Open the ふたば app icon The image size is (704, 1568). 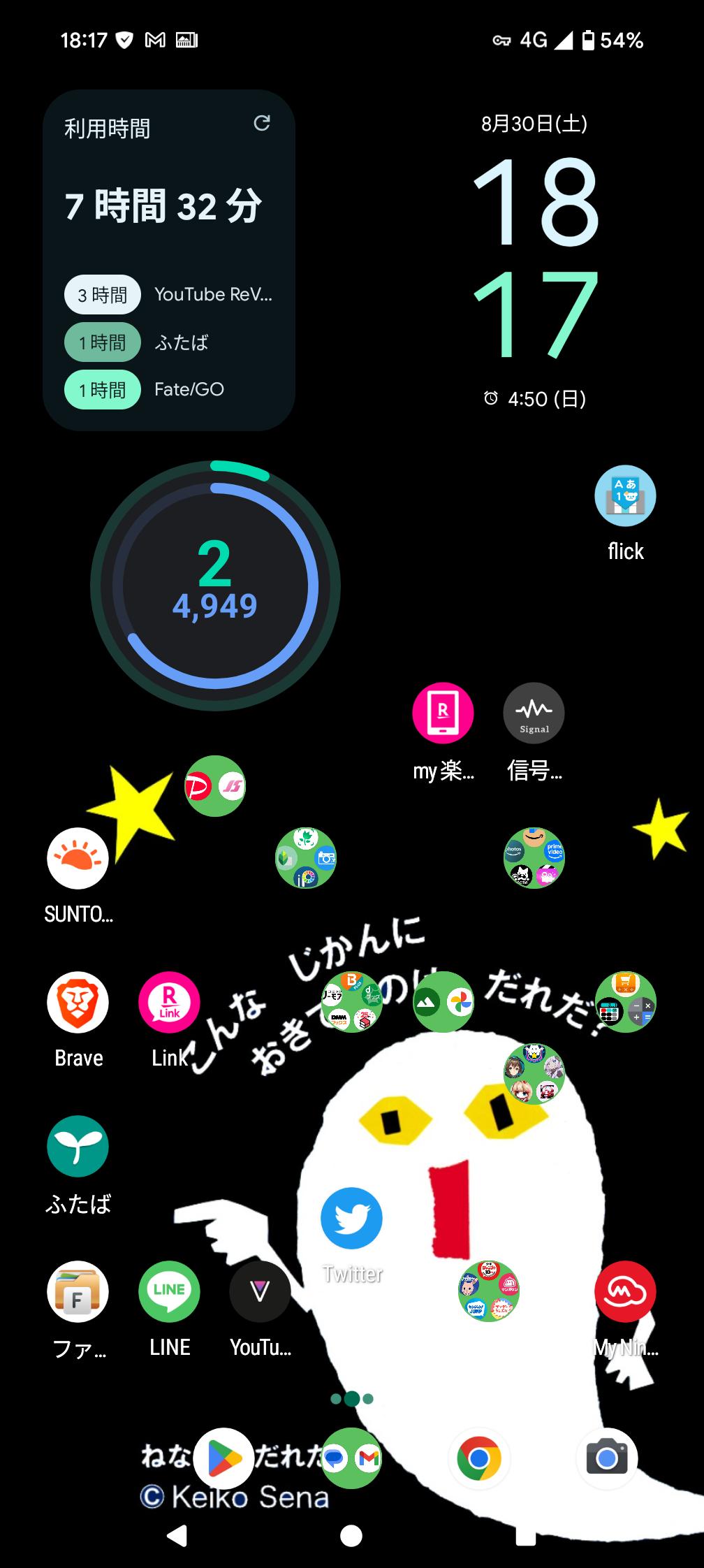(x=78, y=1147)
